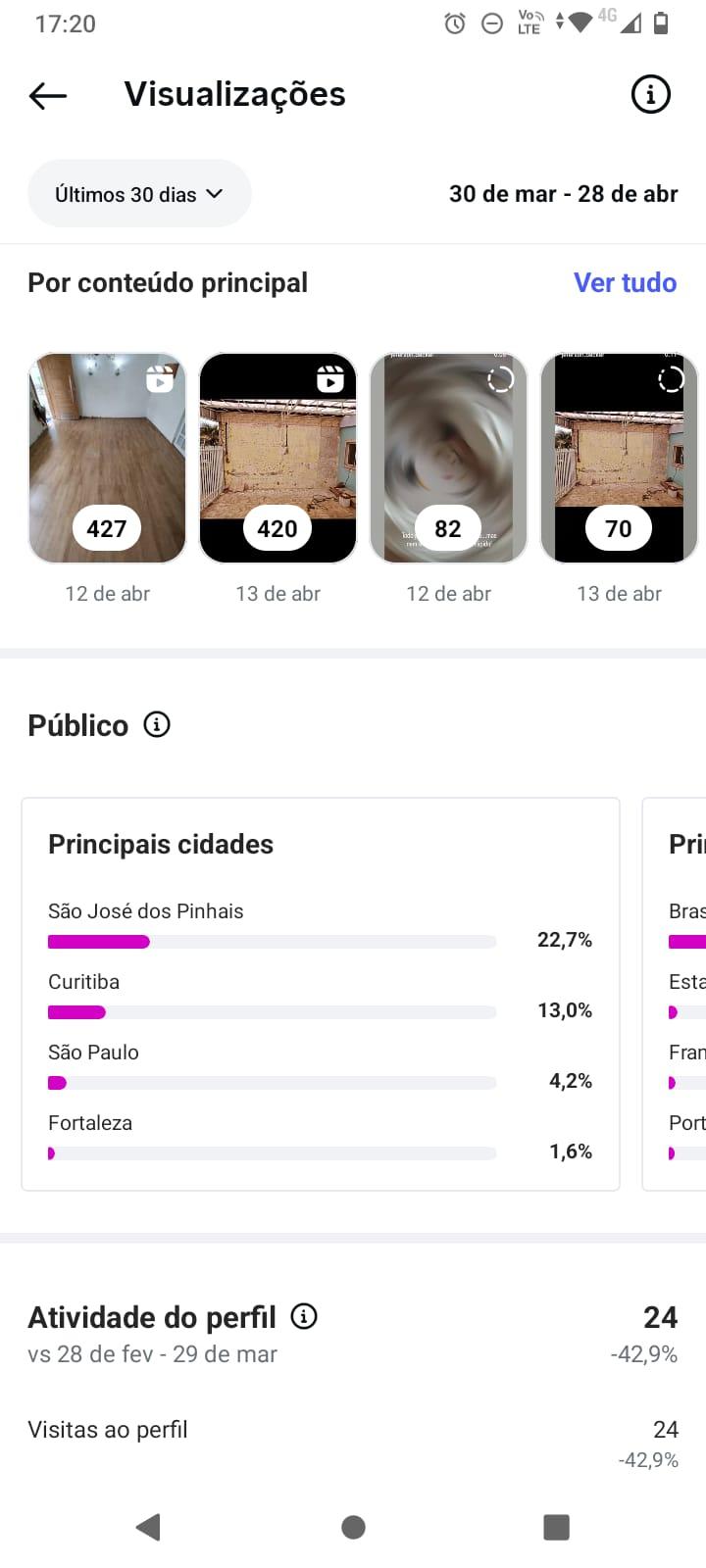Tap the loading circle icon on the 70-views post
This screenshot has height=1568, width=706.
[671, 379]
